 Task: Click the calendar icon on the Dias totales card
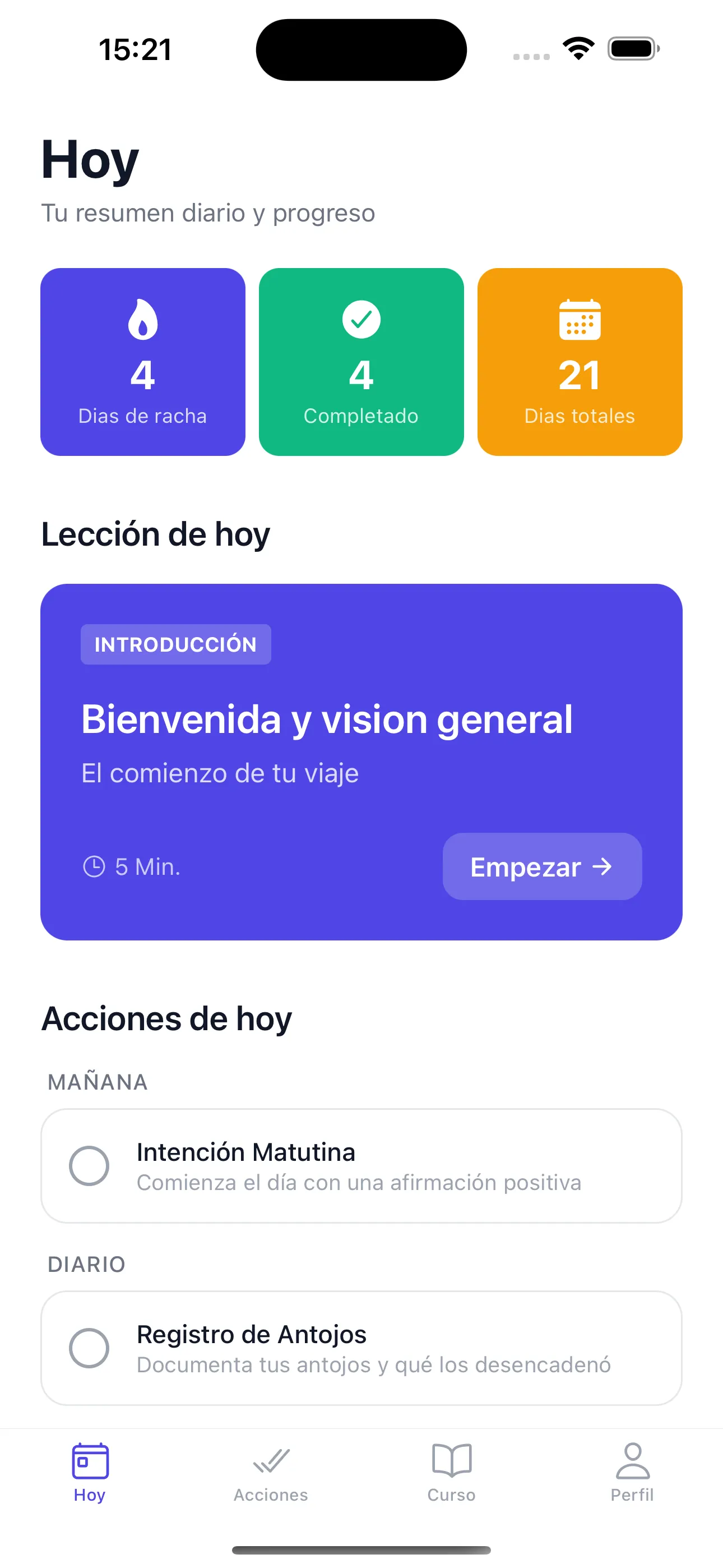tap(580, 319)
